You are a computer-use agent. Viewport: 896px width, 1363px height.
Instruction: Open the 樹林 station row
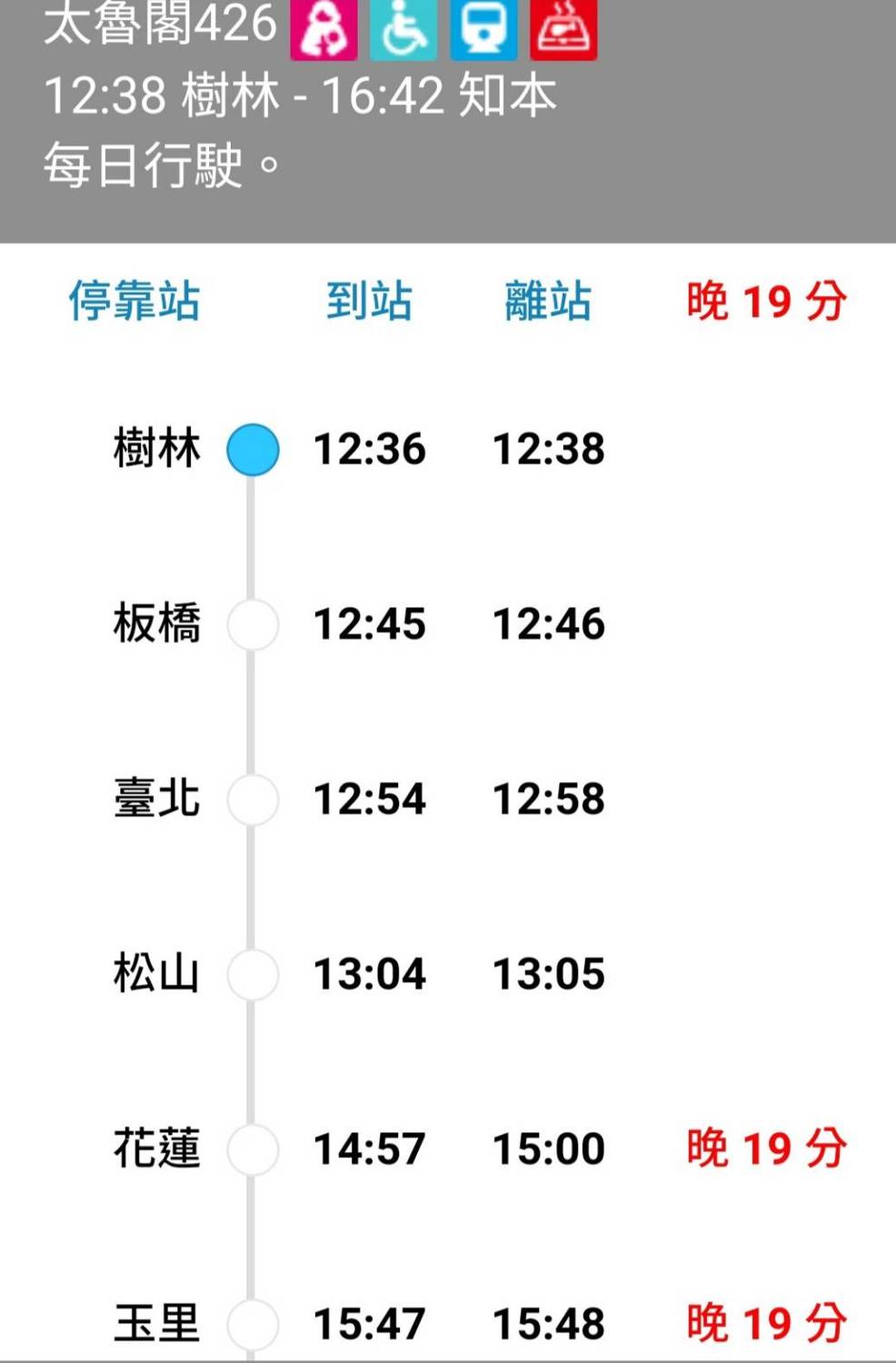pyautogui.click(x=157, y=449)
